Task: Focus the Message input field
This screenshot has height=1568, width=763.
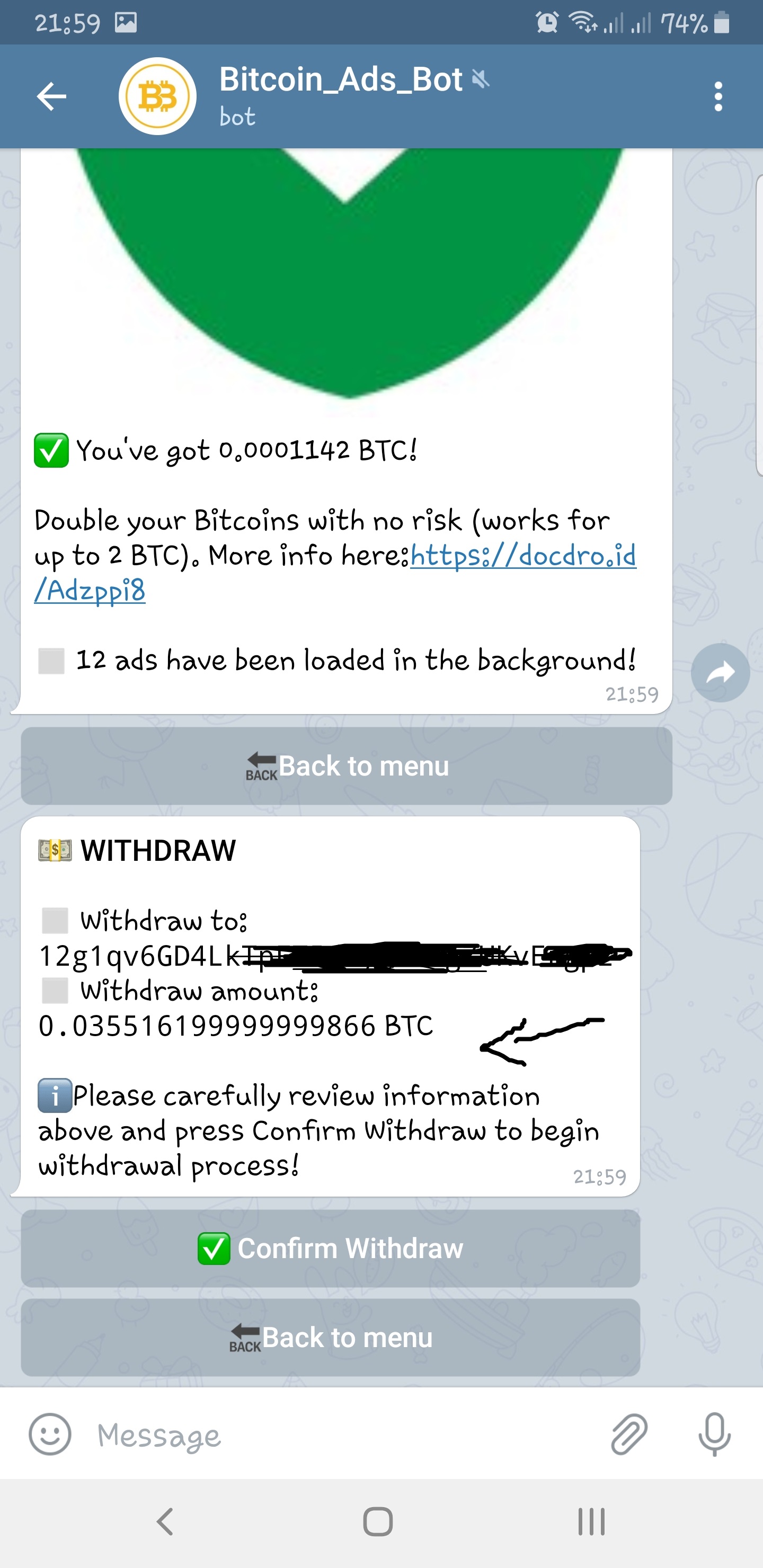Action: click(341, 1436)
